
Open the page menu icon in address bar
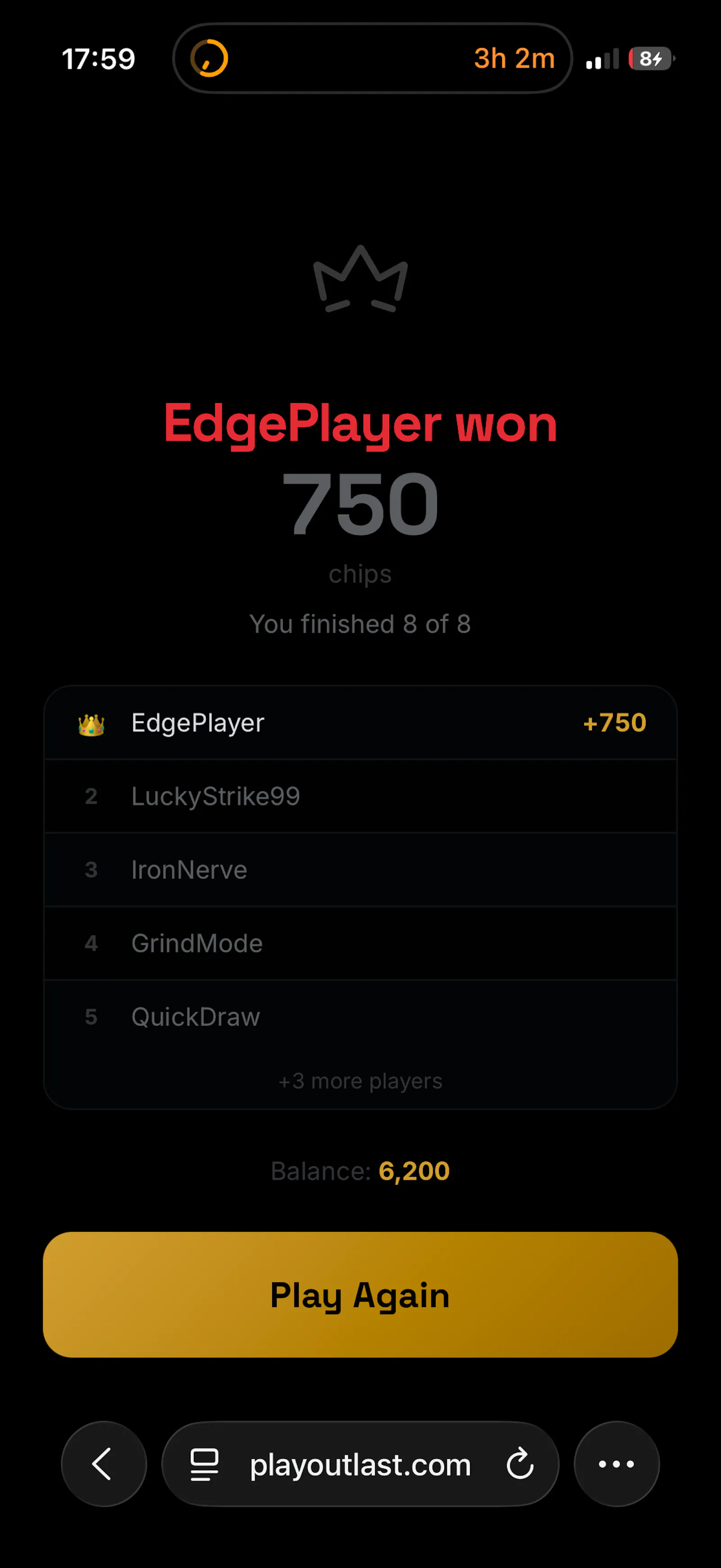(x=205, y=1464)
